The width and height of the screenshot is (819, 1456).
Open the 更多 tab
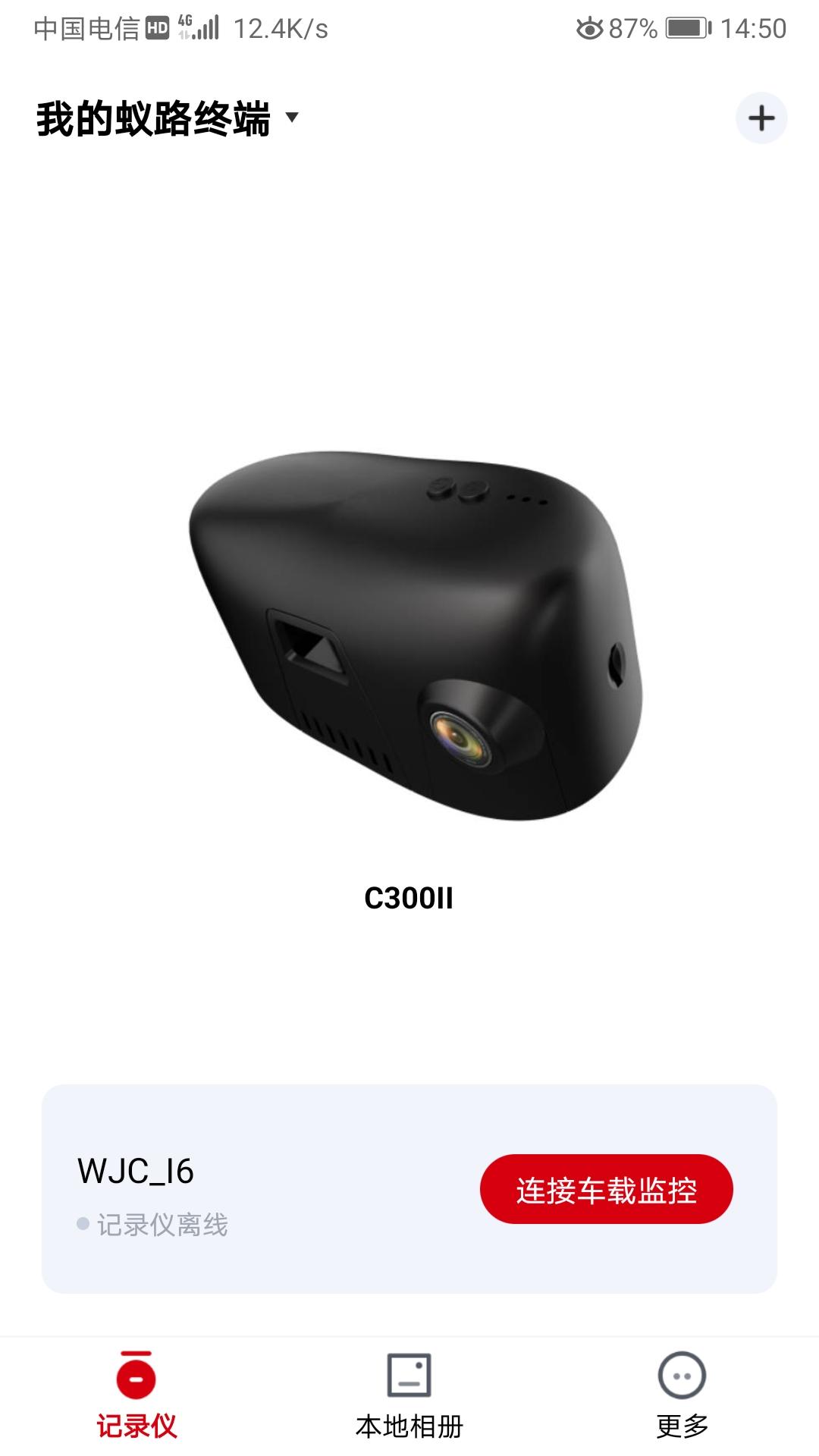[682, 1395]
